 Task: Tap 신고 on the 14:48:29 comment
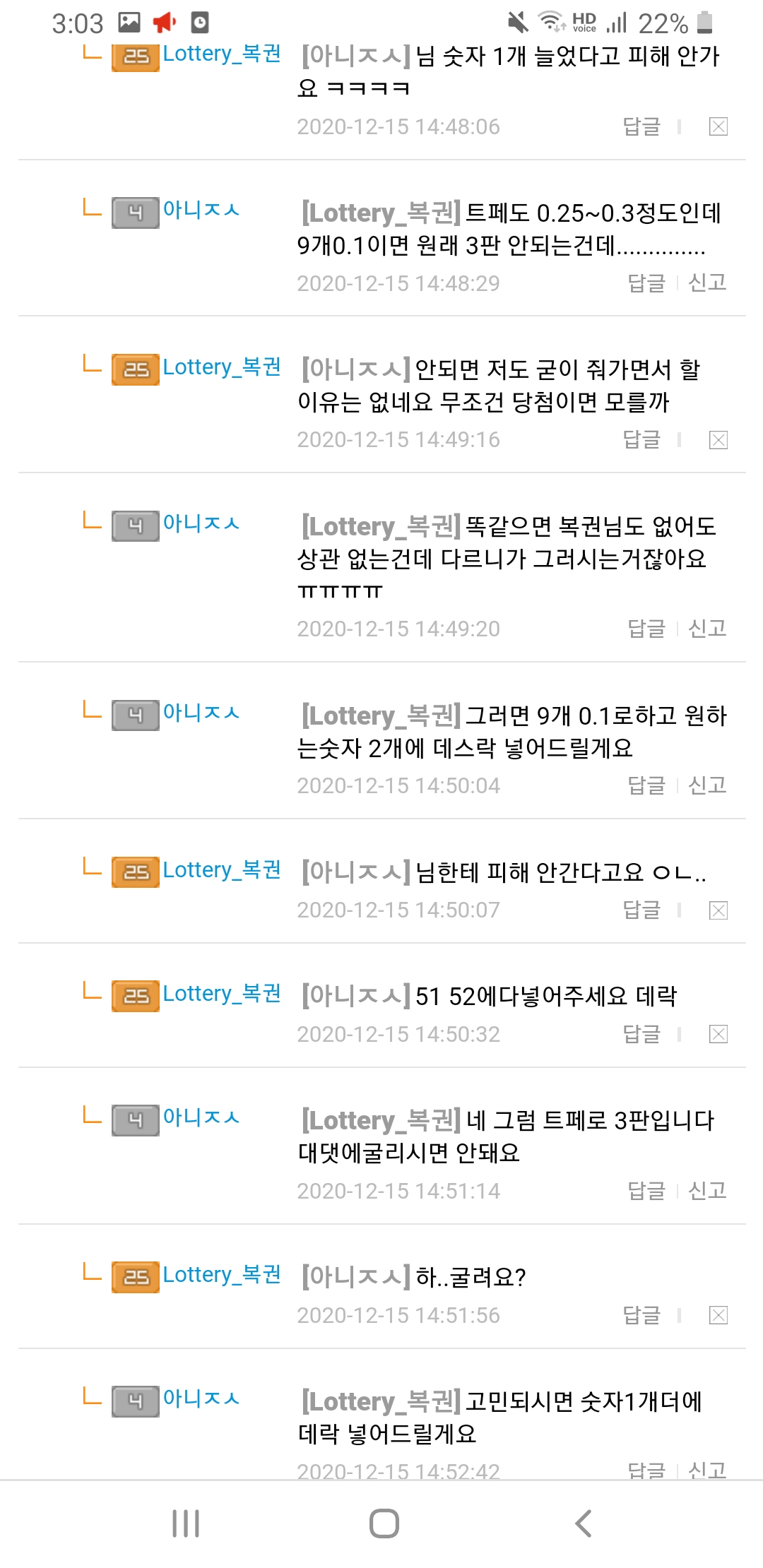707,283
